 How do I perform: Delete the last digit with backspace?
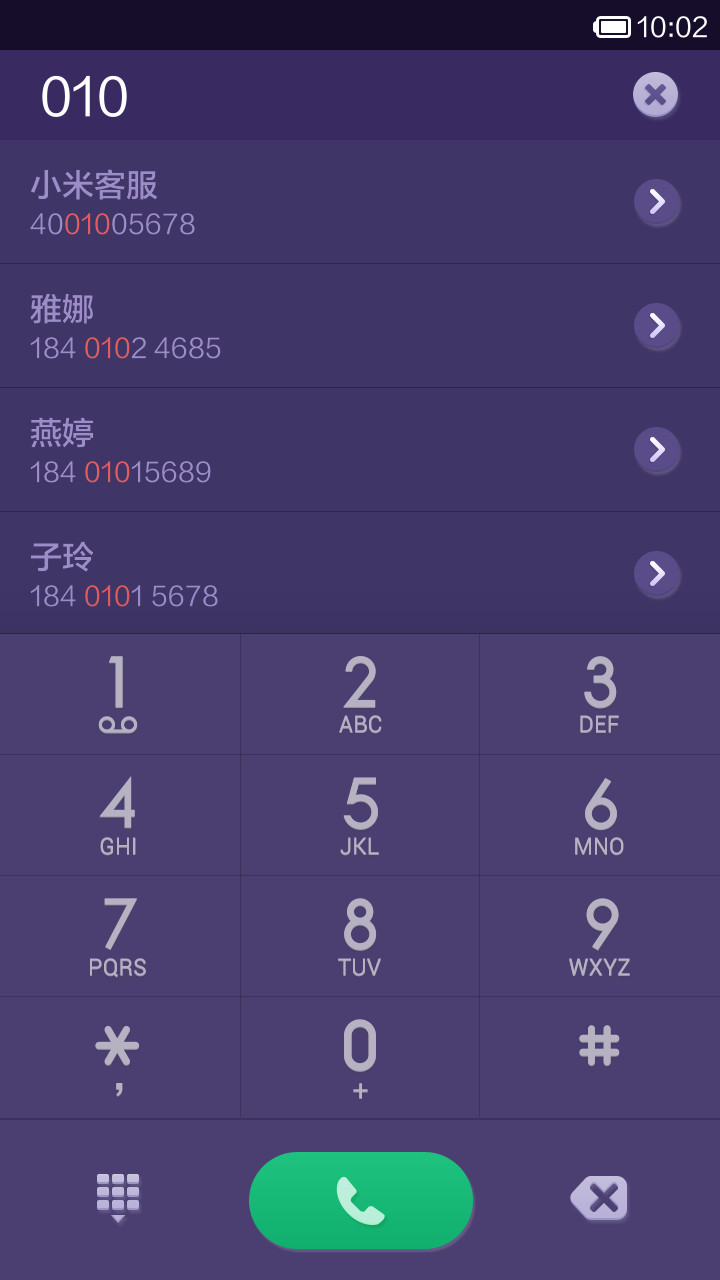coord(599,1198)
